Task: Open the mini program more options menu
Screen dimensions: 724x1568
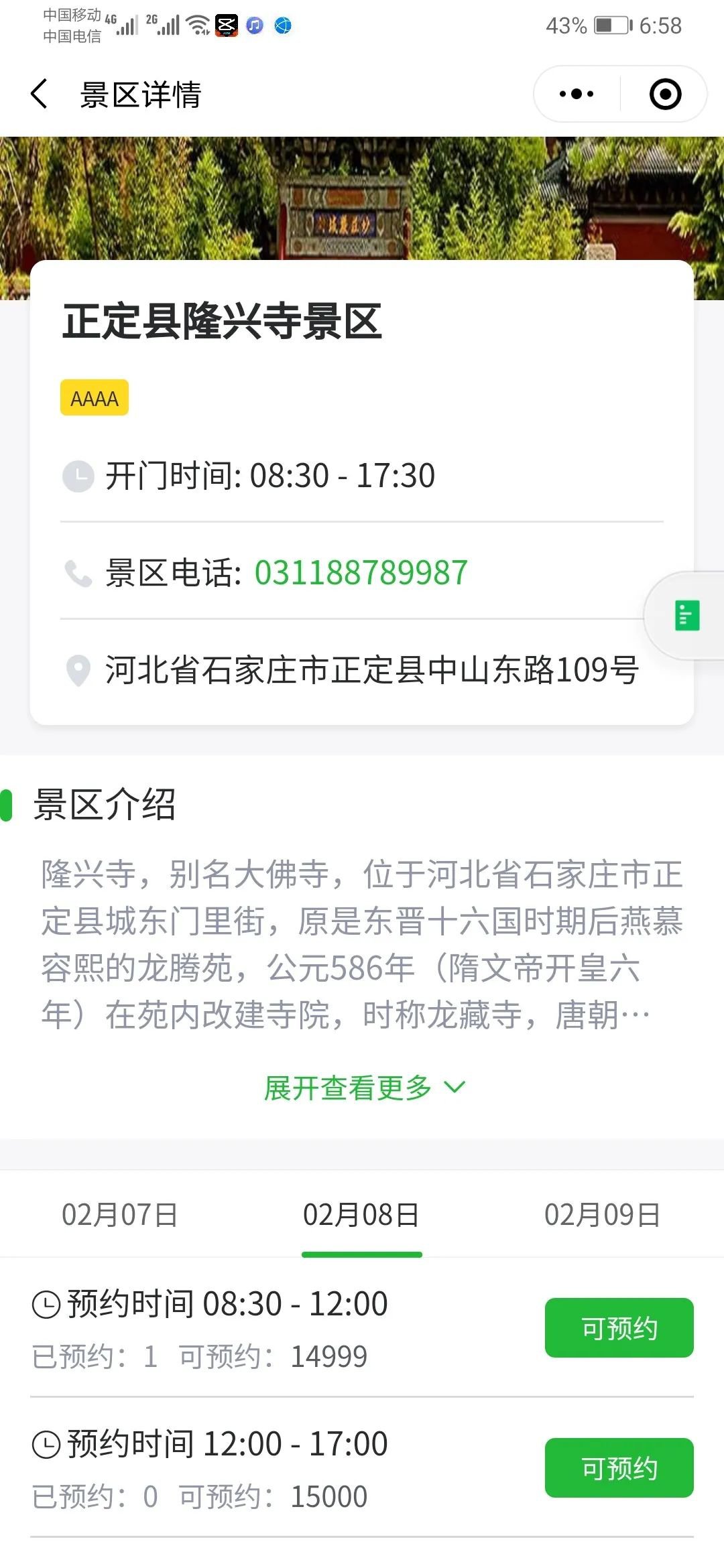Action: pyautogui.click(x=577, y=94)
